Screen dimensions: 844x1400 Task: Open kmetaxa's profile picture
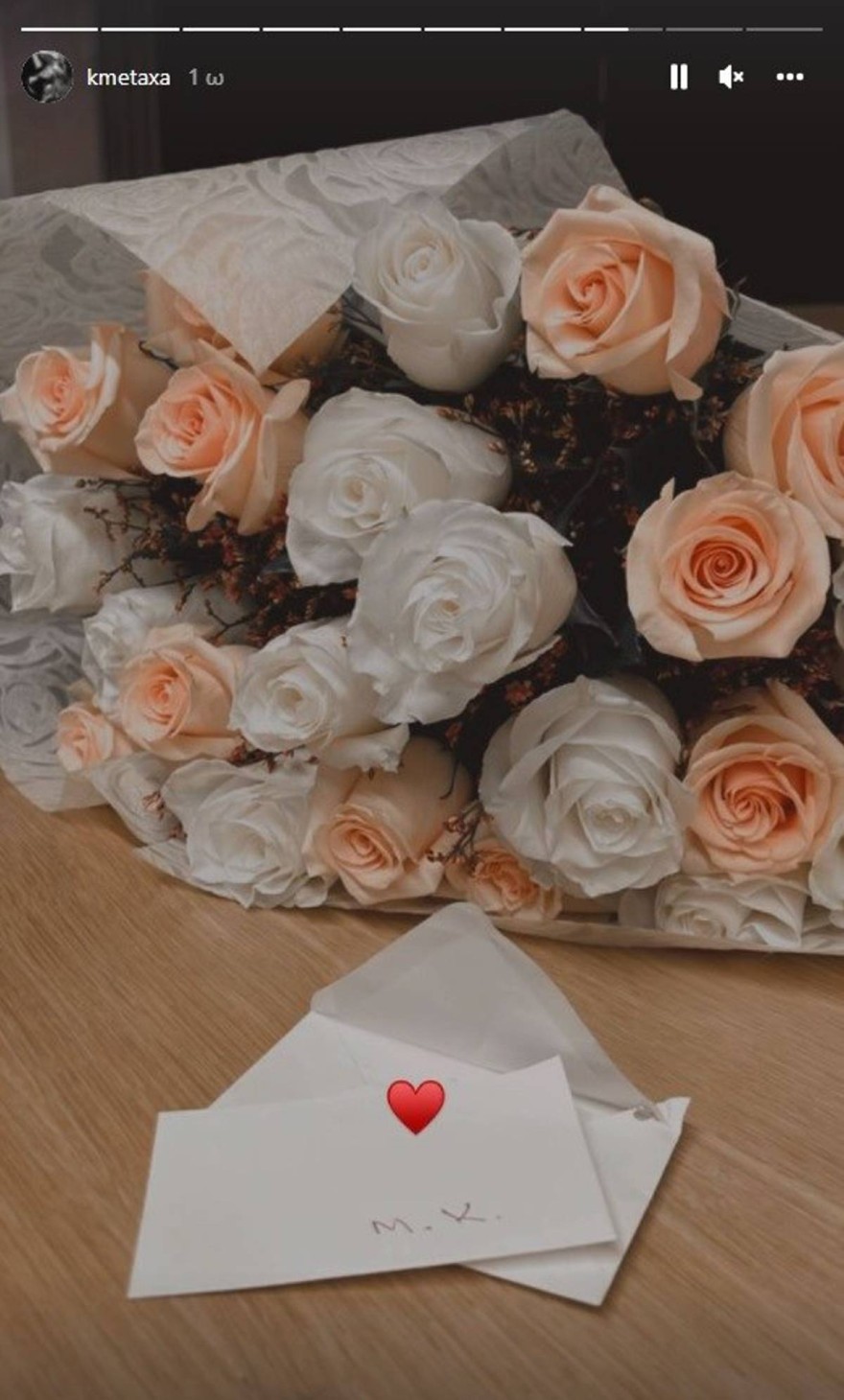47,77
